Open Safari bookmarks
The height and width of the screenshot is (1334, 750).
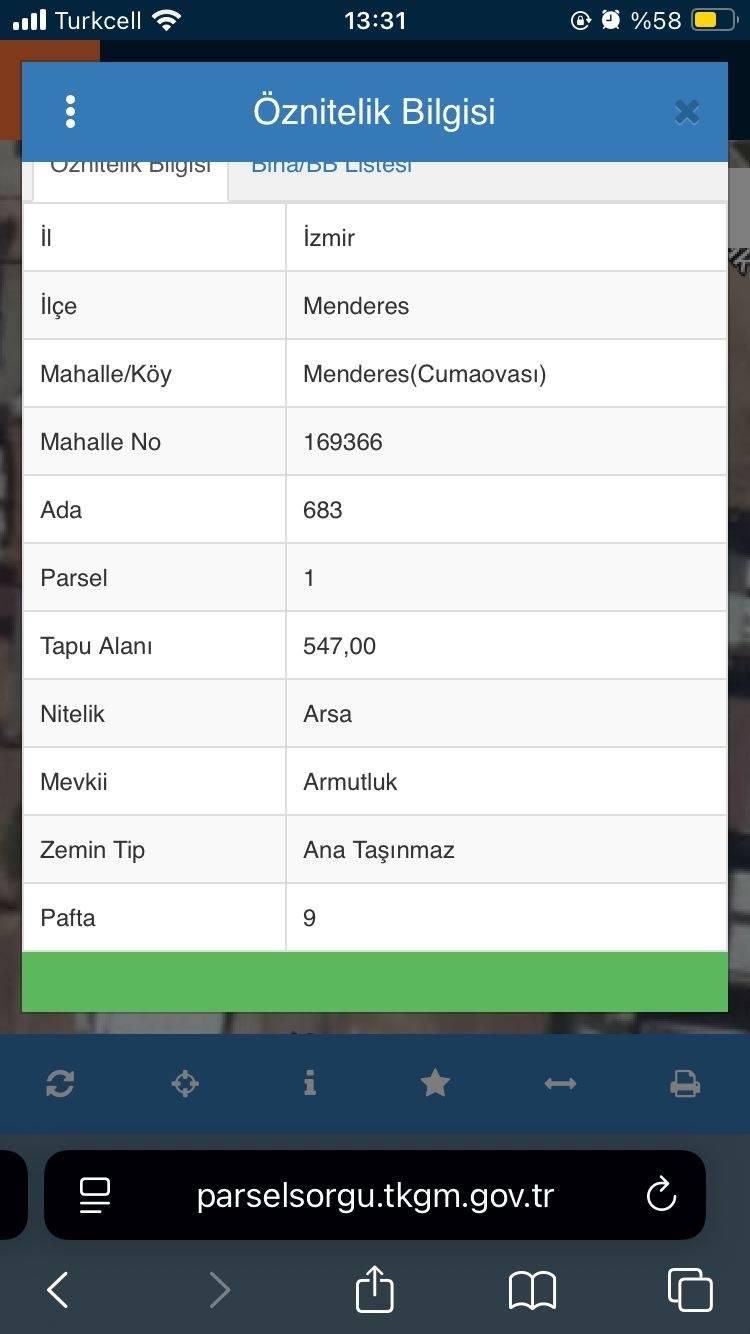point(532,1290)
